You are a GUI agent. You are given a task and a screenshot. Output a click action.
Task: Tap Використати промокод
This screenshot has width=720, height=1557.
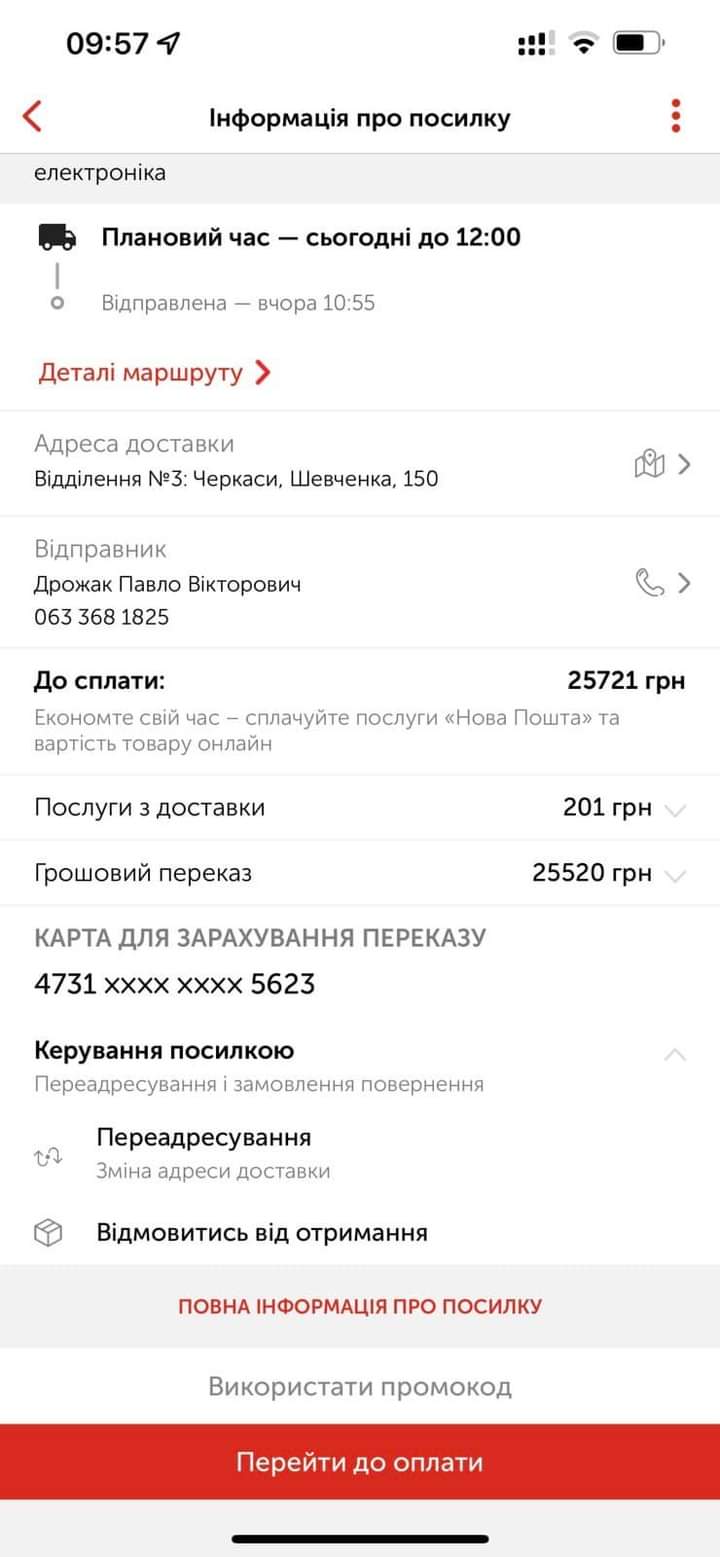tap(360, 1387)
